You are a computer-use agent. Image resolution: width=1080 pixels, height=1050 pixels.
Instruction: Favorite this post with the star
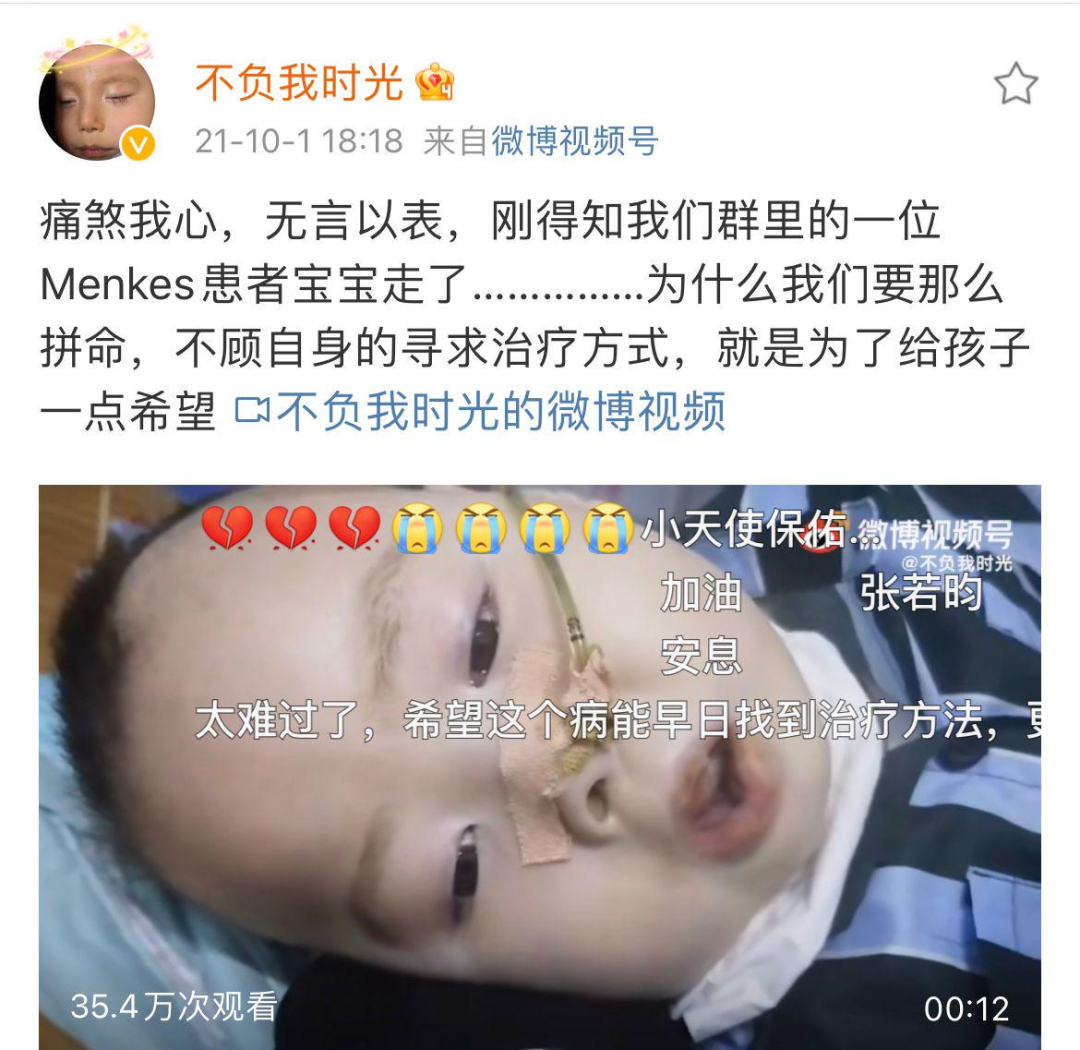coord(1015,84)
